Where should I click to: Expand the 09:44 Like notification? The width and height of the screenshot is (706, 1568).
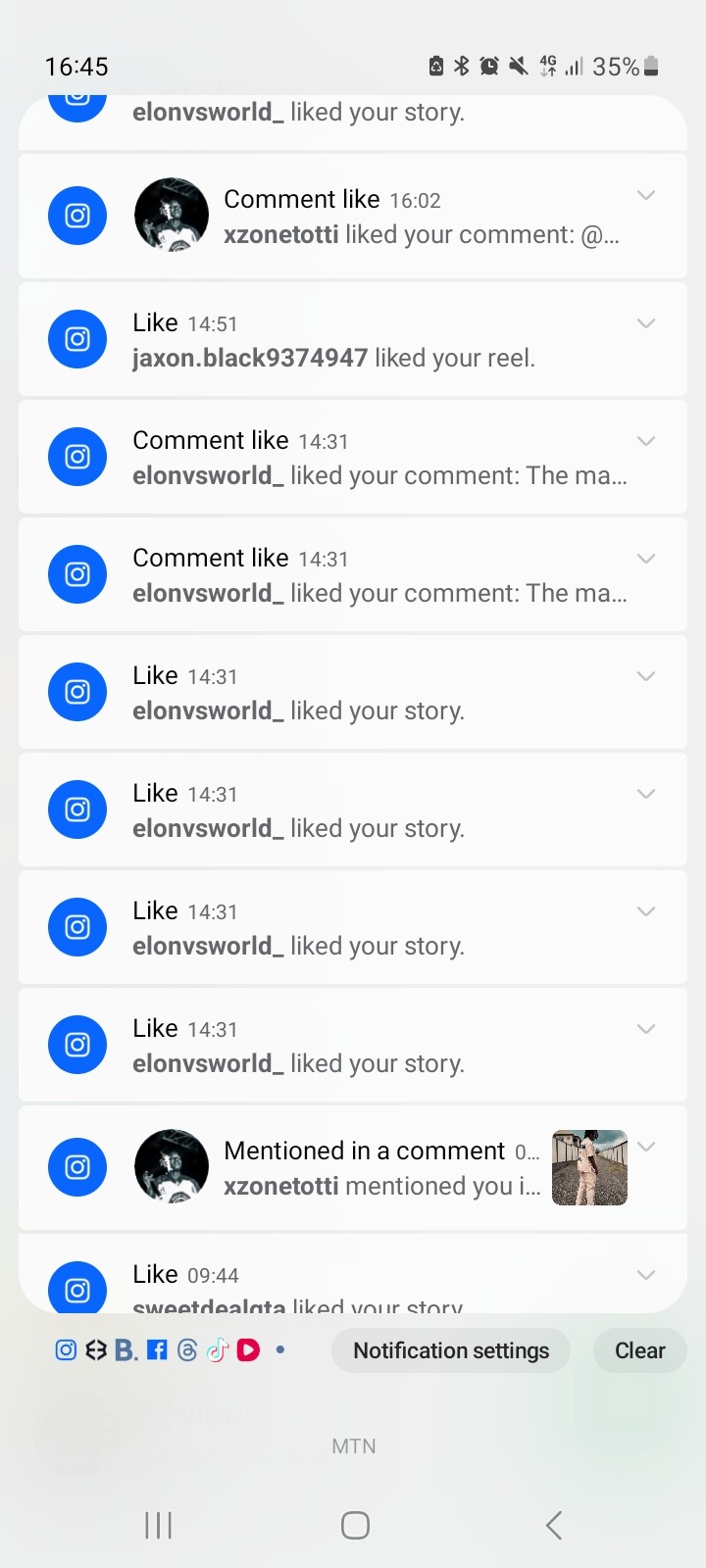pos(646,1275)
